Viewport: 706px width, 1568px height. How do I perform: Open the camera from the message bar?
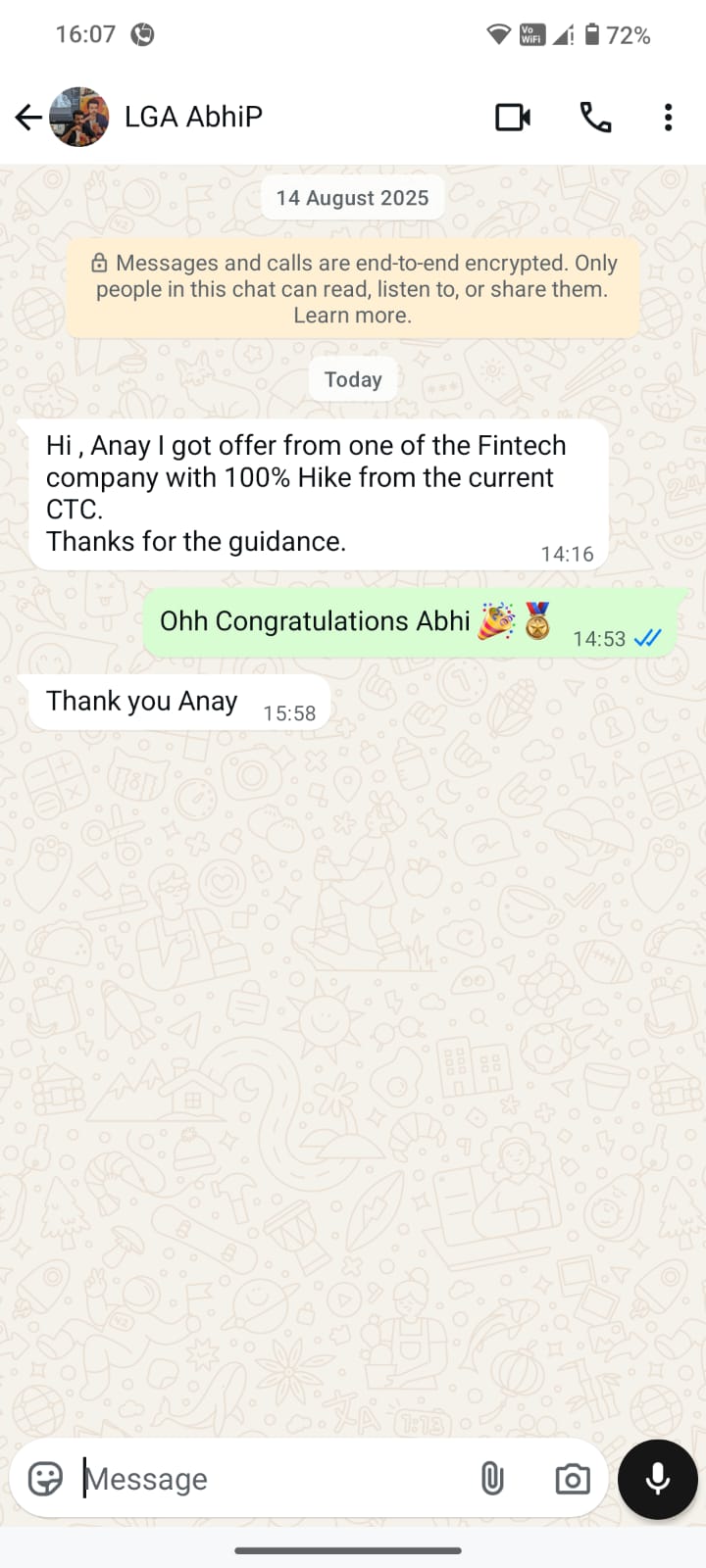click(572, 1479)
